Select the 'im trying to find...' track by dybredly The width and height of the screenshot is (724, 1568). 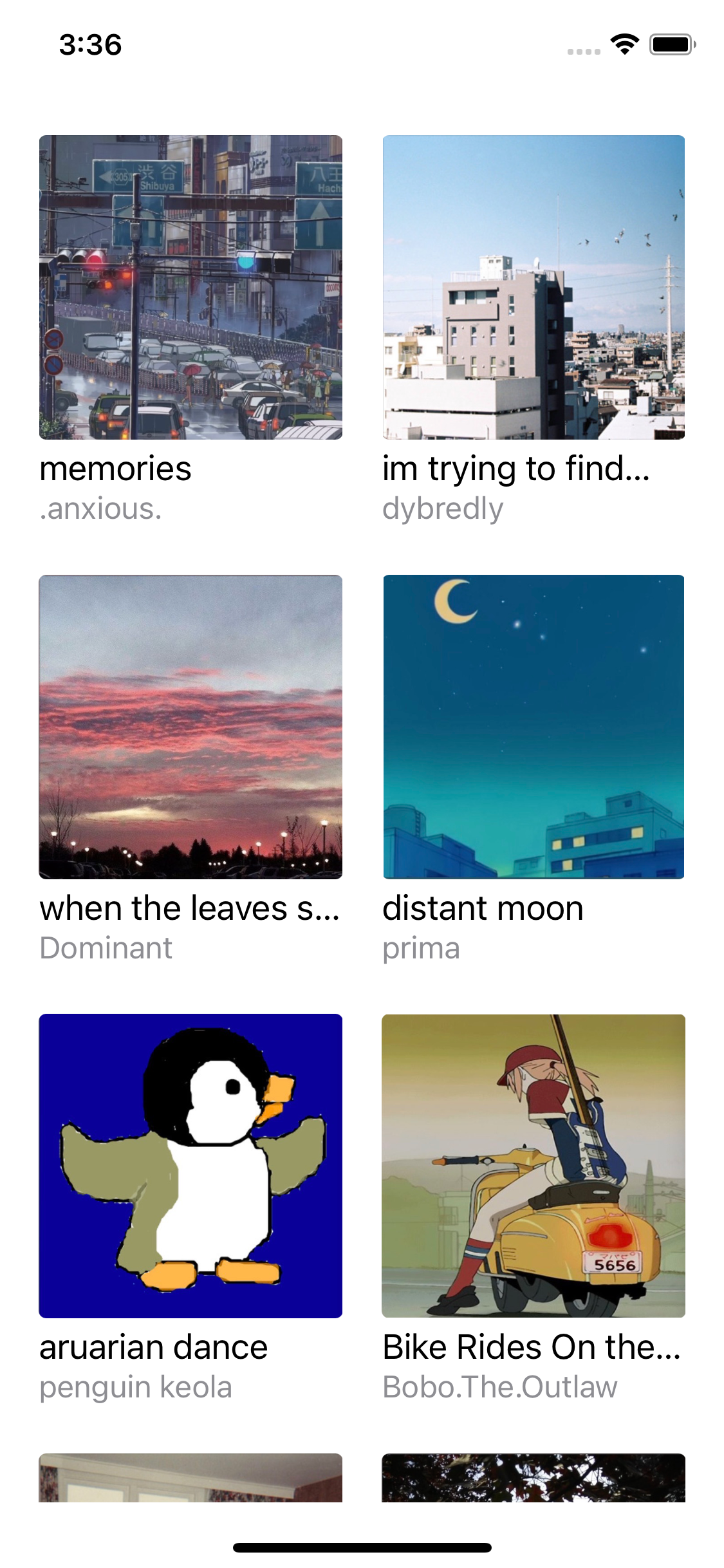pos(534,288)
